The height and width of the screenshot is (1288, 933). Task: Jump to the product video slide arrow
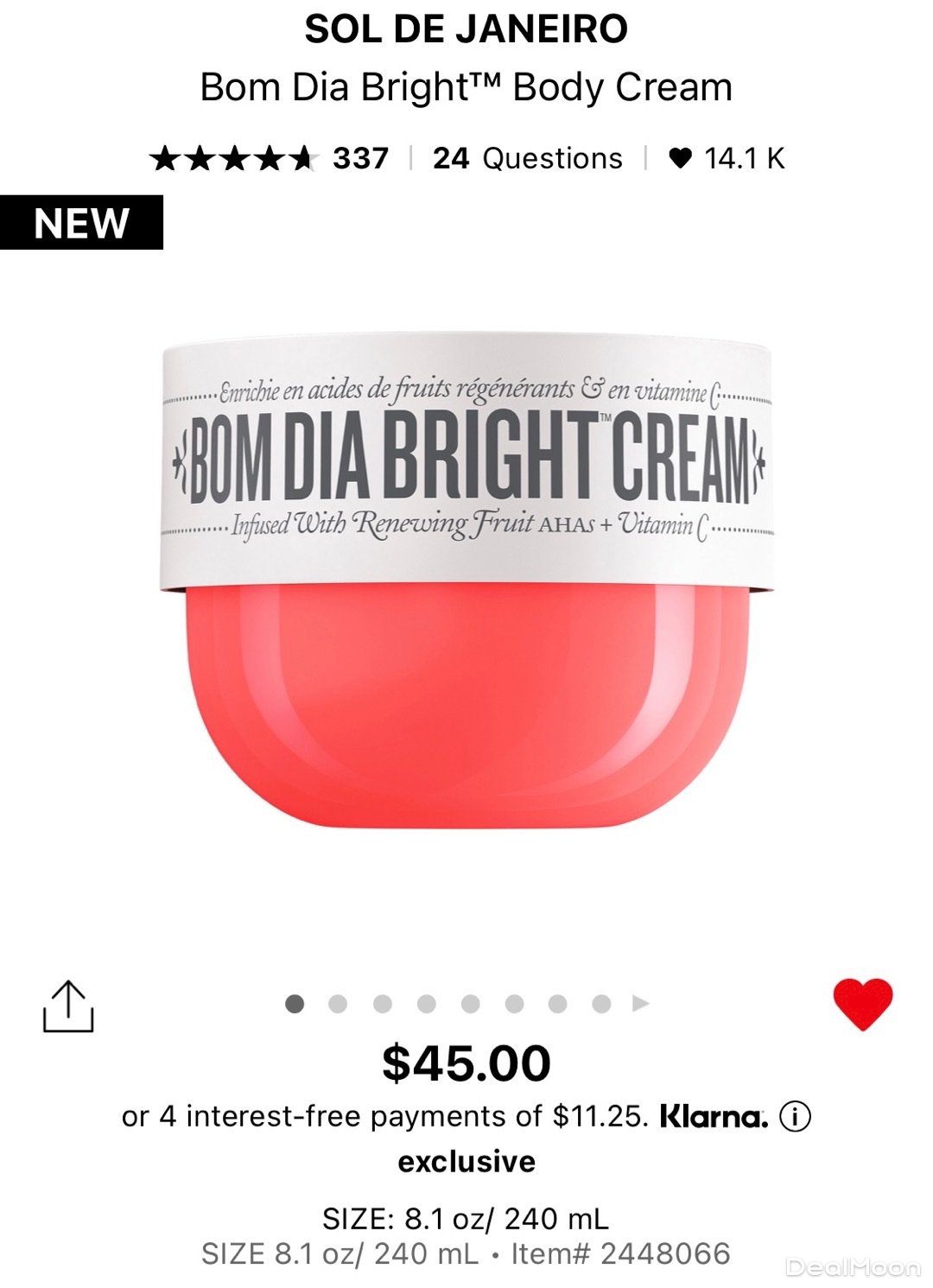(x=641, y=1004)
